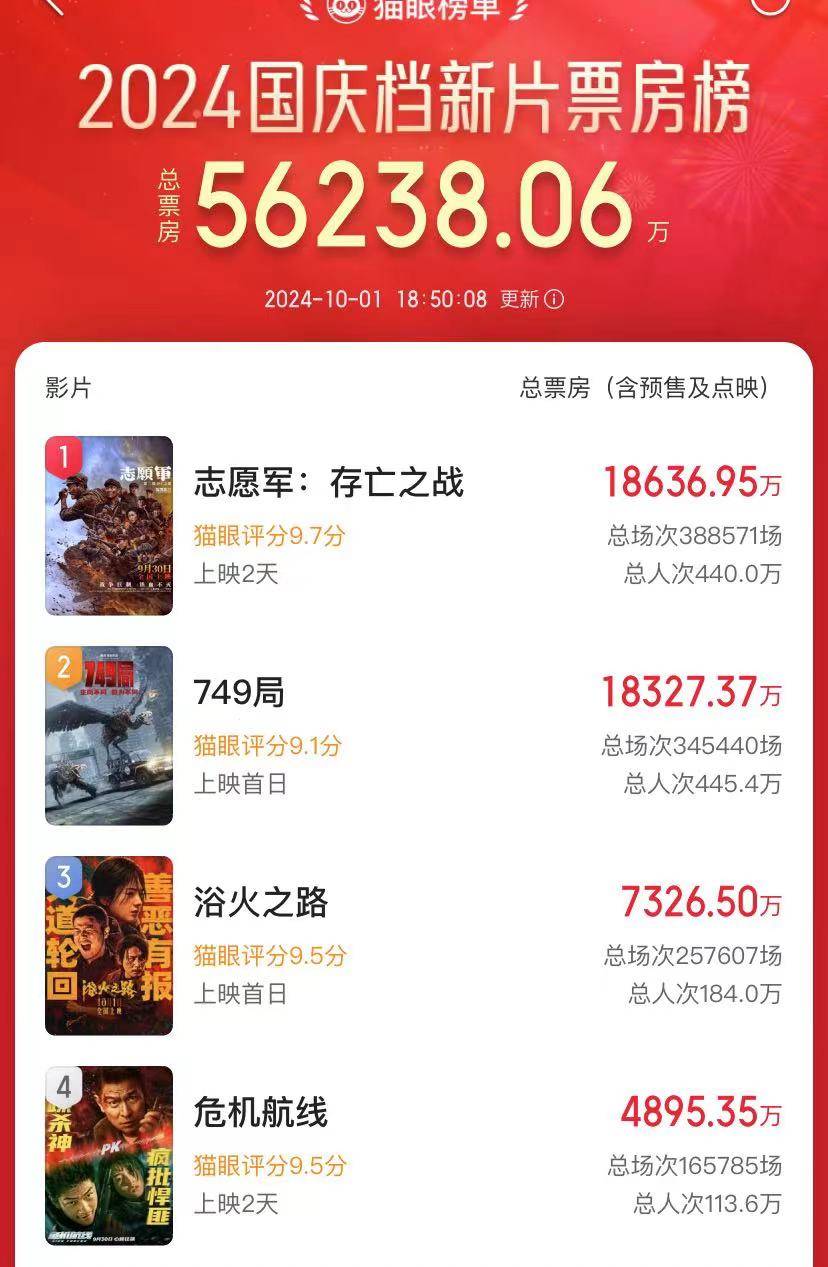Open the movie 志愿军：存亡之战
The width and height of the screenshot is (828, 1267).
click(x=328, y=484)
